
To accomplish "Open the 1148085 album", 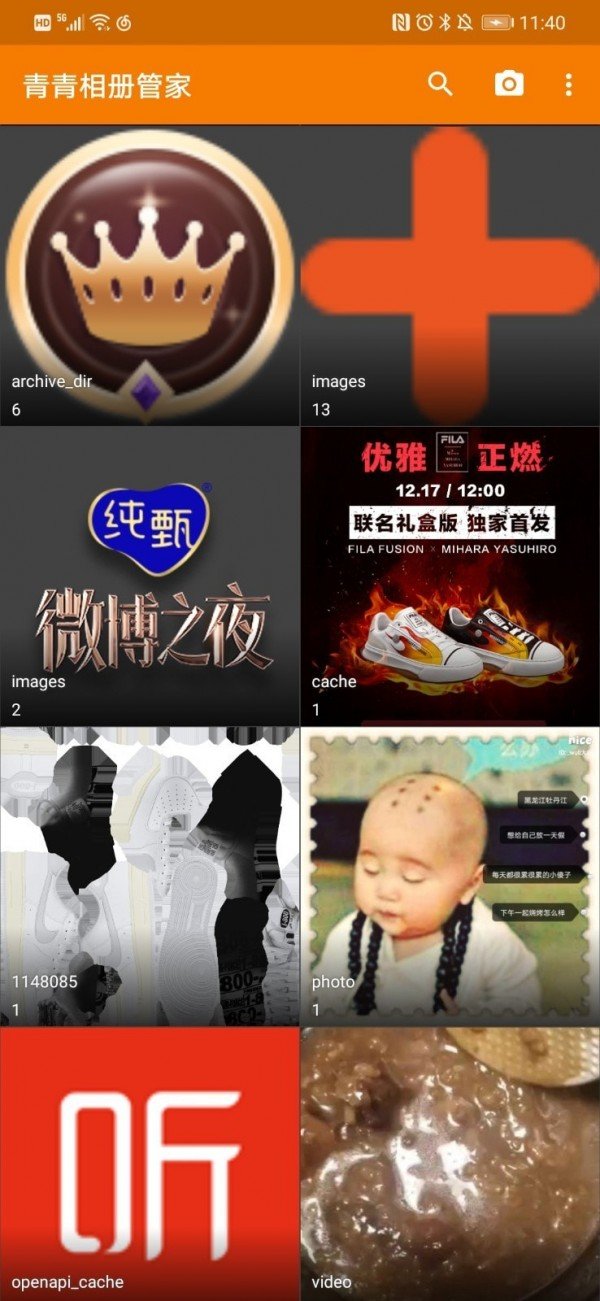I will (149, 876).
